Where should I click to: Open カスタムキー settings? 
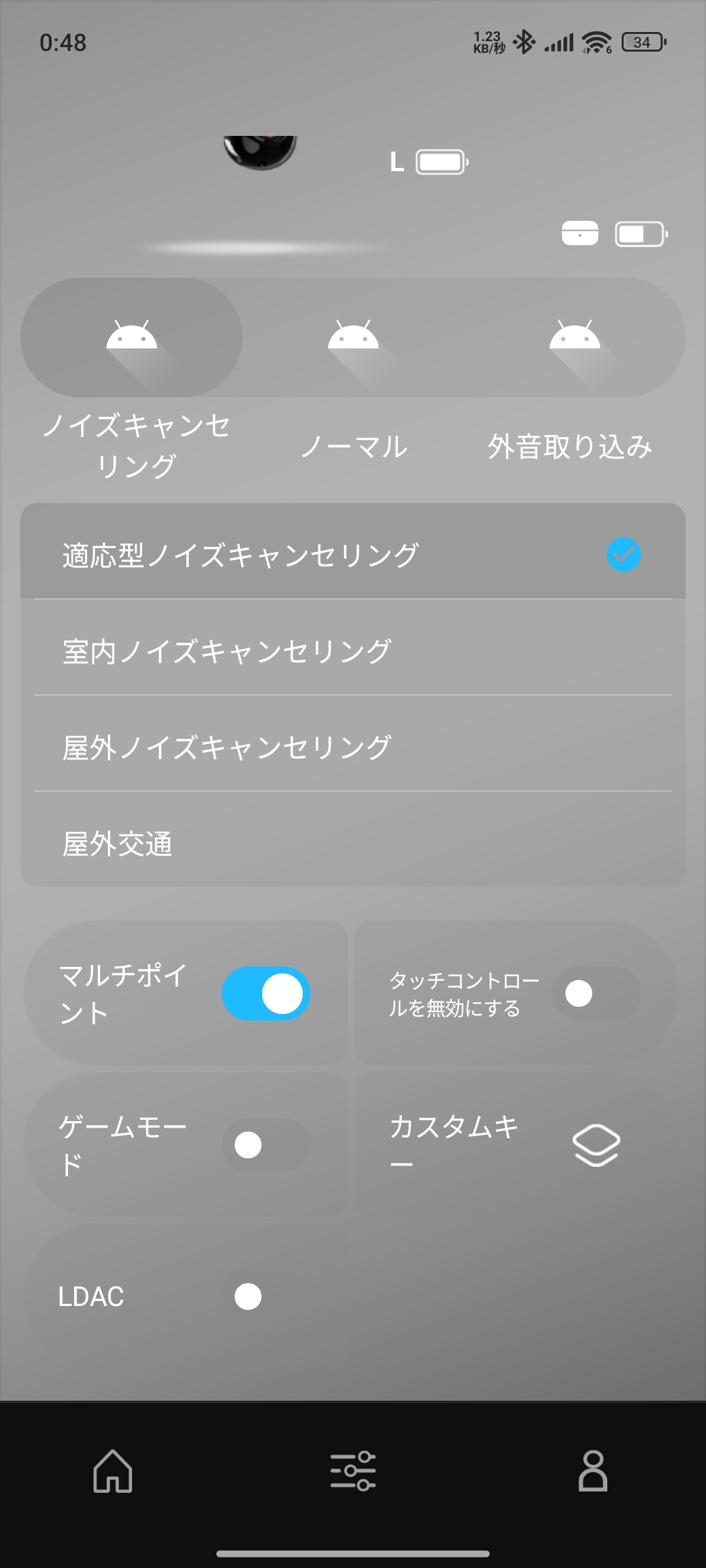(596, 1145)
